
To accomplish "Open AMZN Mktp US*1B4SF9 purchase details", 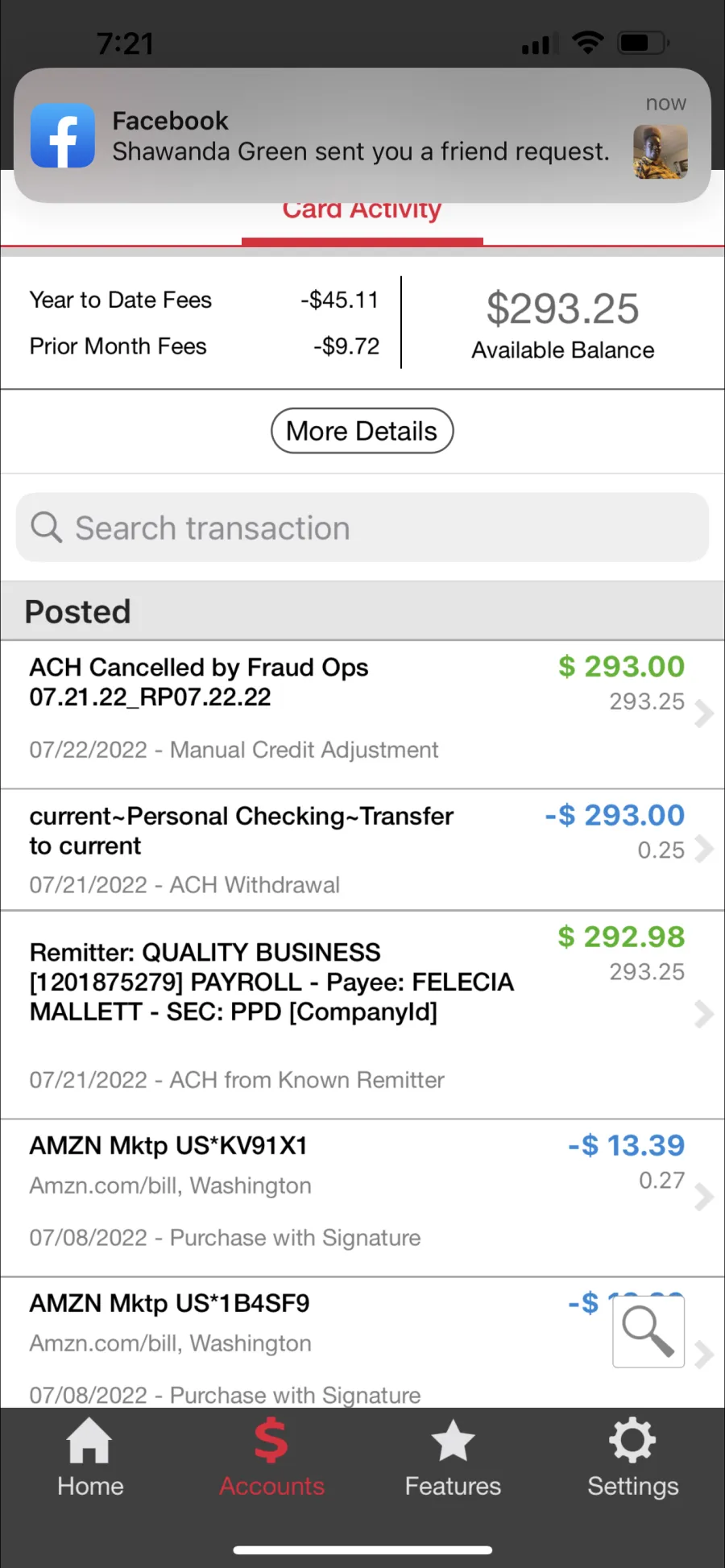I will 362,1343.
